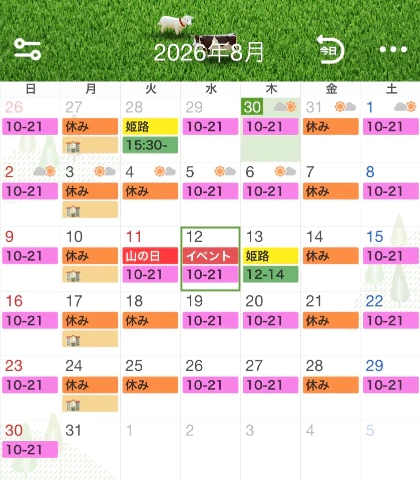Screen dimensions: 420x480
Task: Open the filter settings icon
Action: click(x=28, y=50)
